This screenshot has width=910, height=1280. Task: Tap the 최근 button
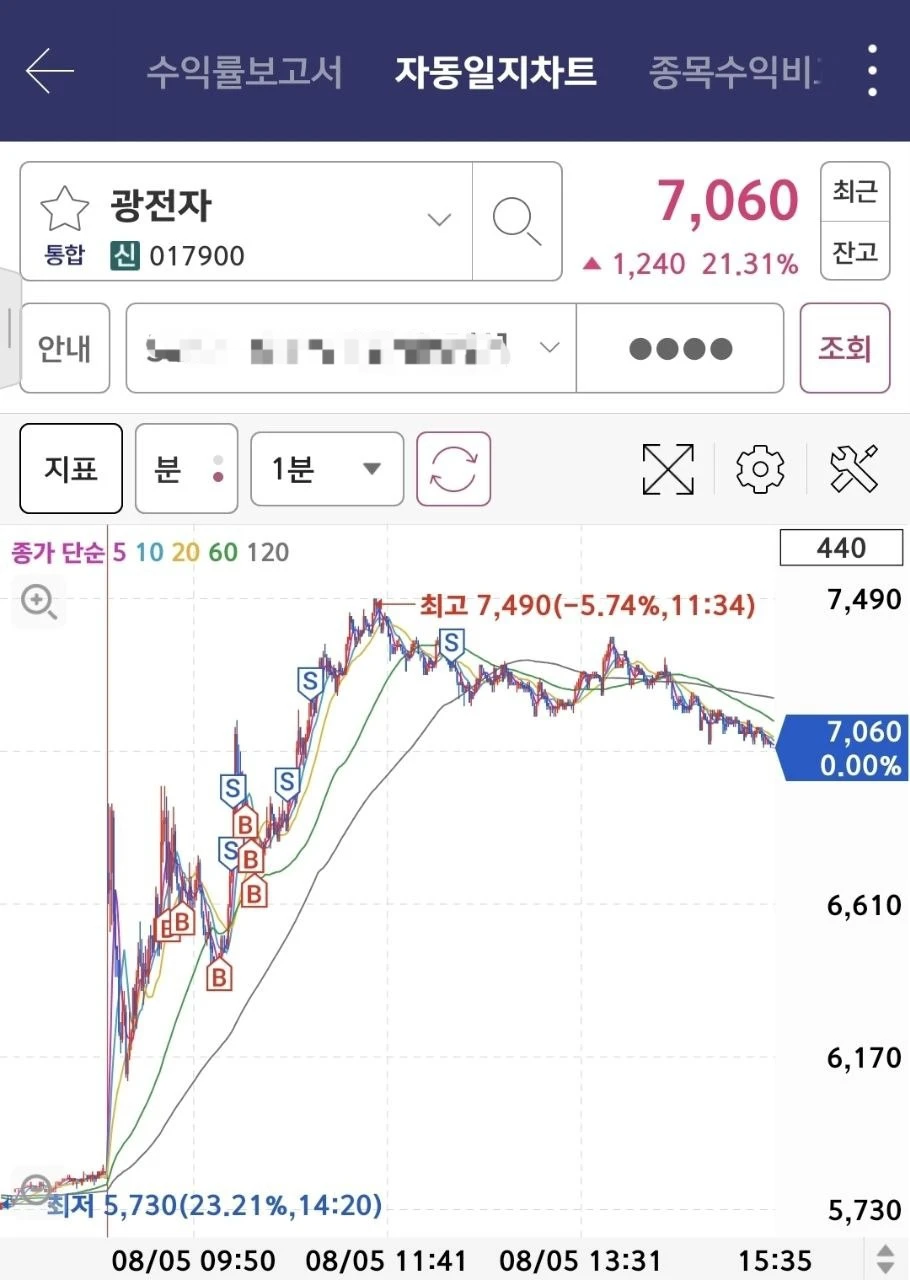(x=855, y=191)
